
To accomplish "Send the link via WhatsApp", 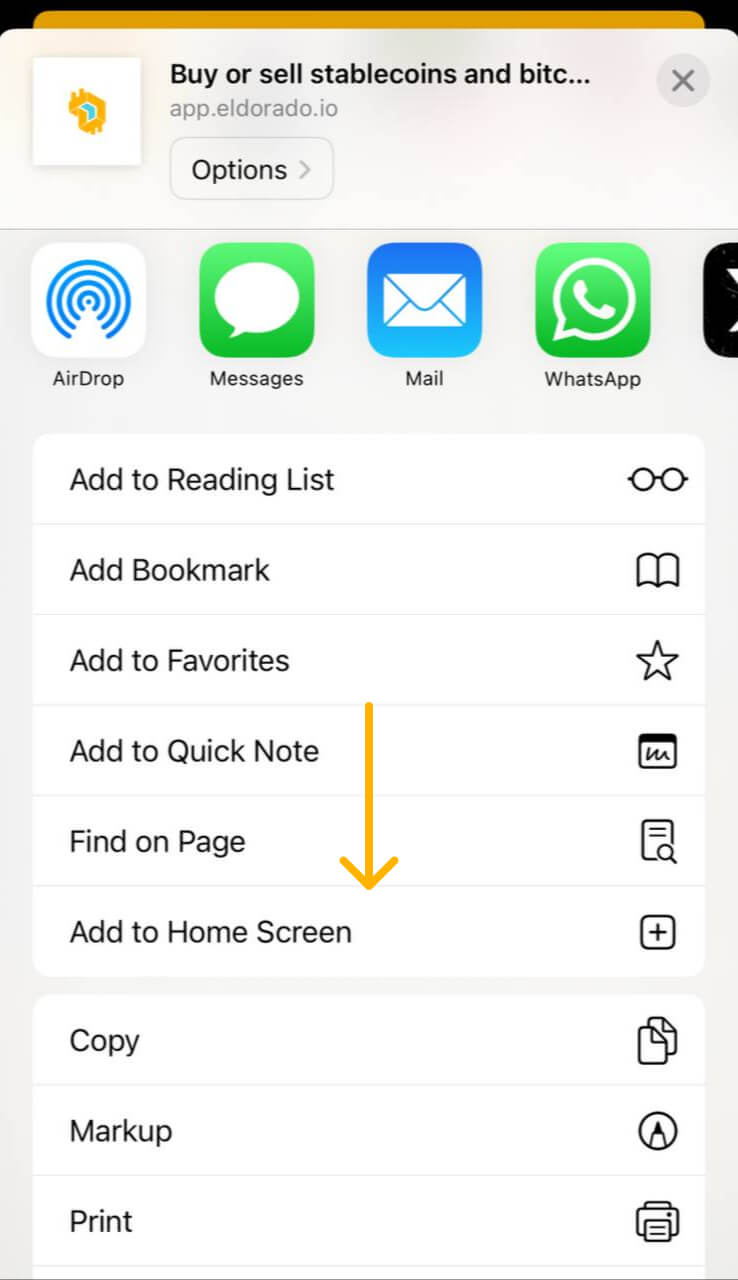I will pos(593,315).
